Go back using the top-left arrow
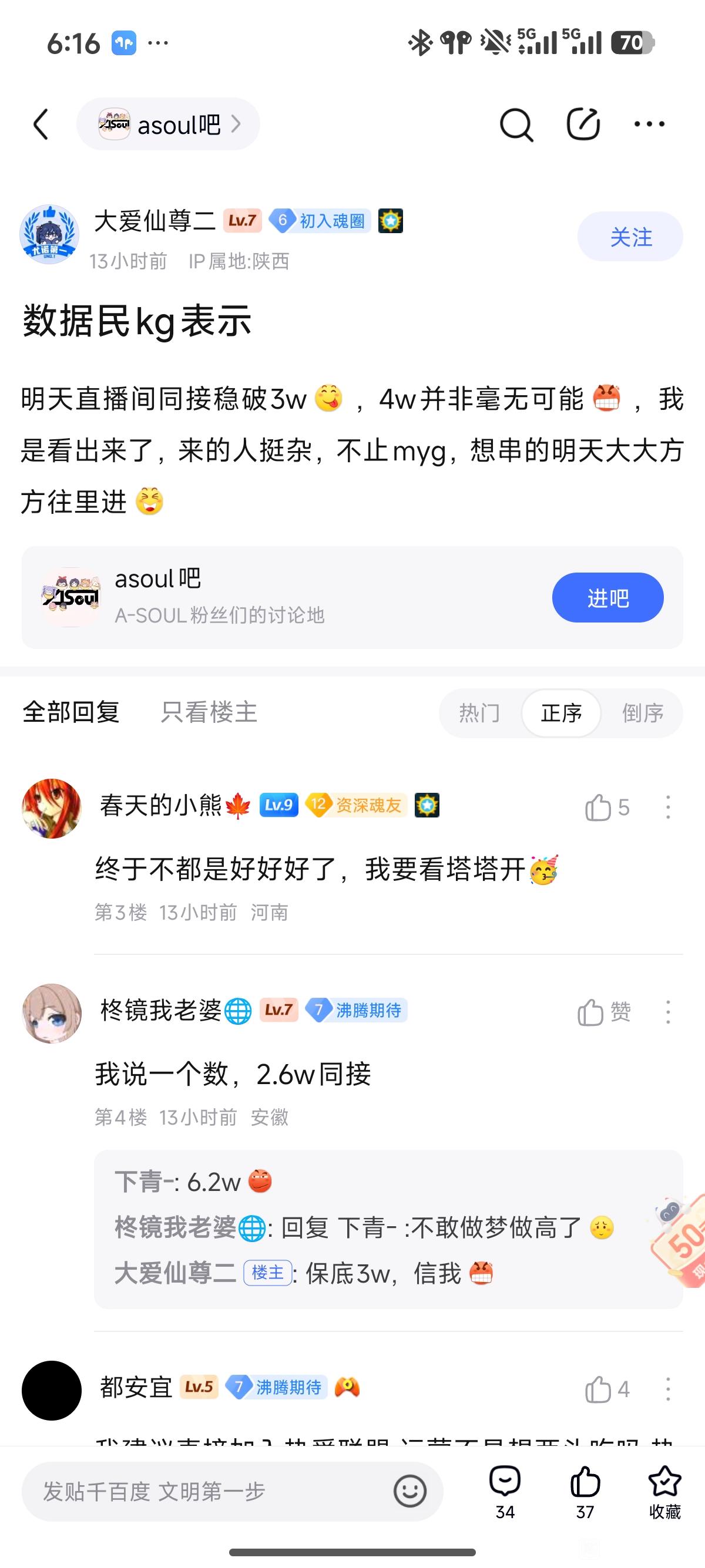705x1568 pixels. coord(41,124)
